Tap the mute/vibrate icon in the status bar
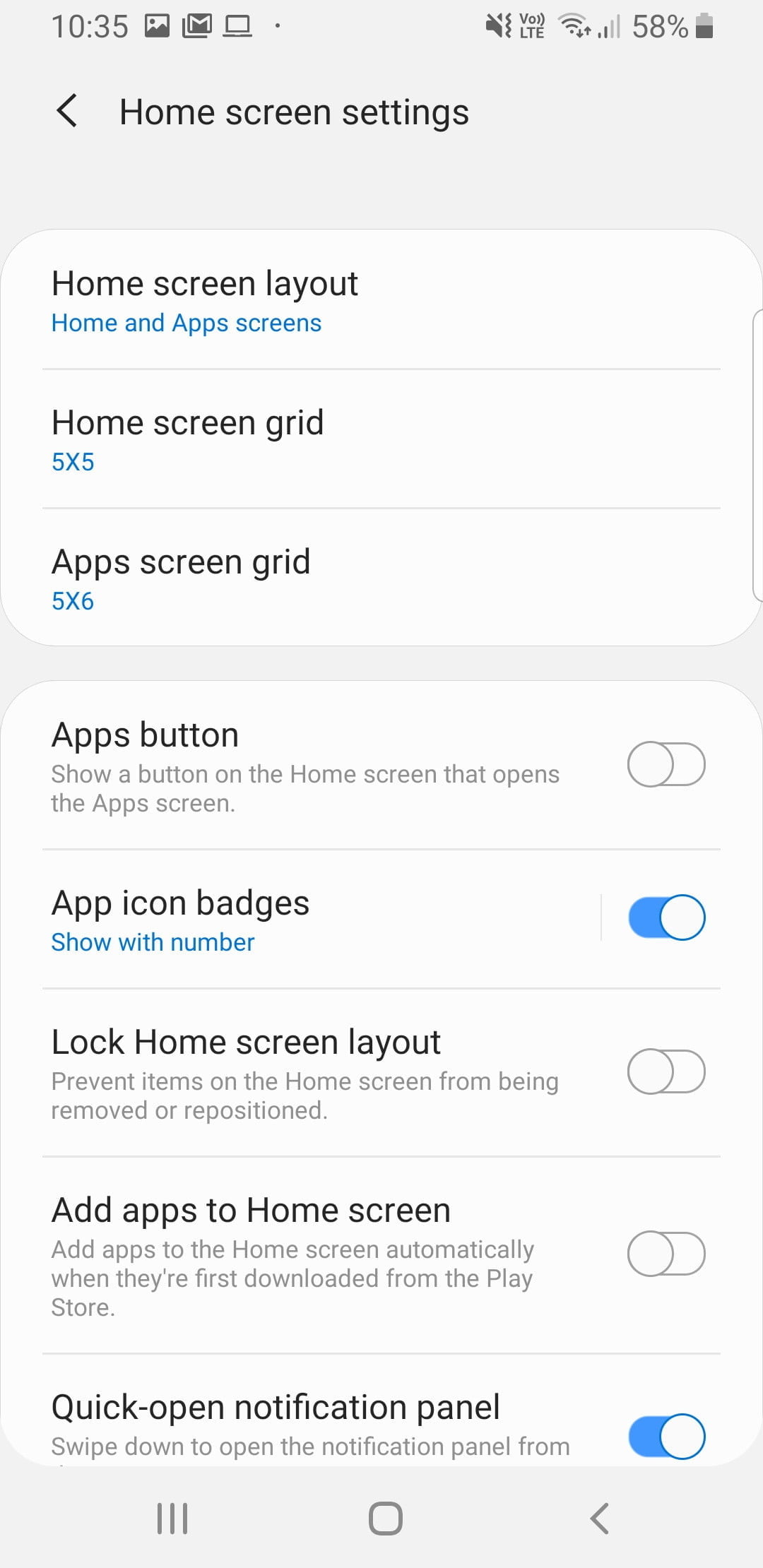 pos(499,24)
